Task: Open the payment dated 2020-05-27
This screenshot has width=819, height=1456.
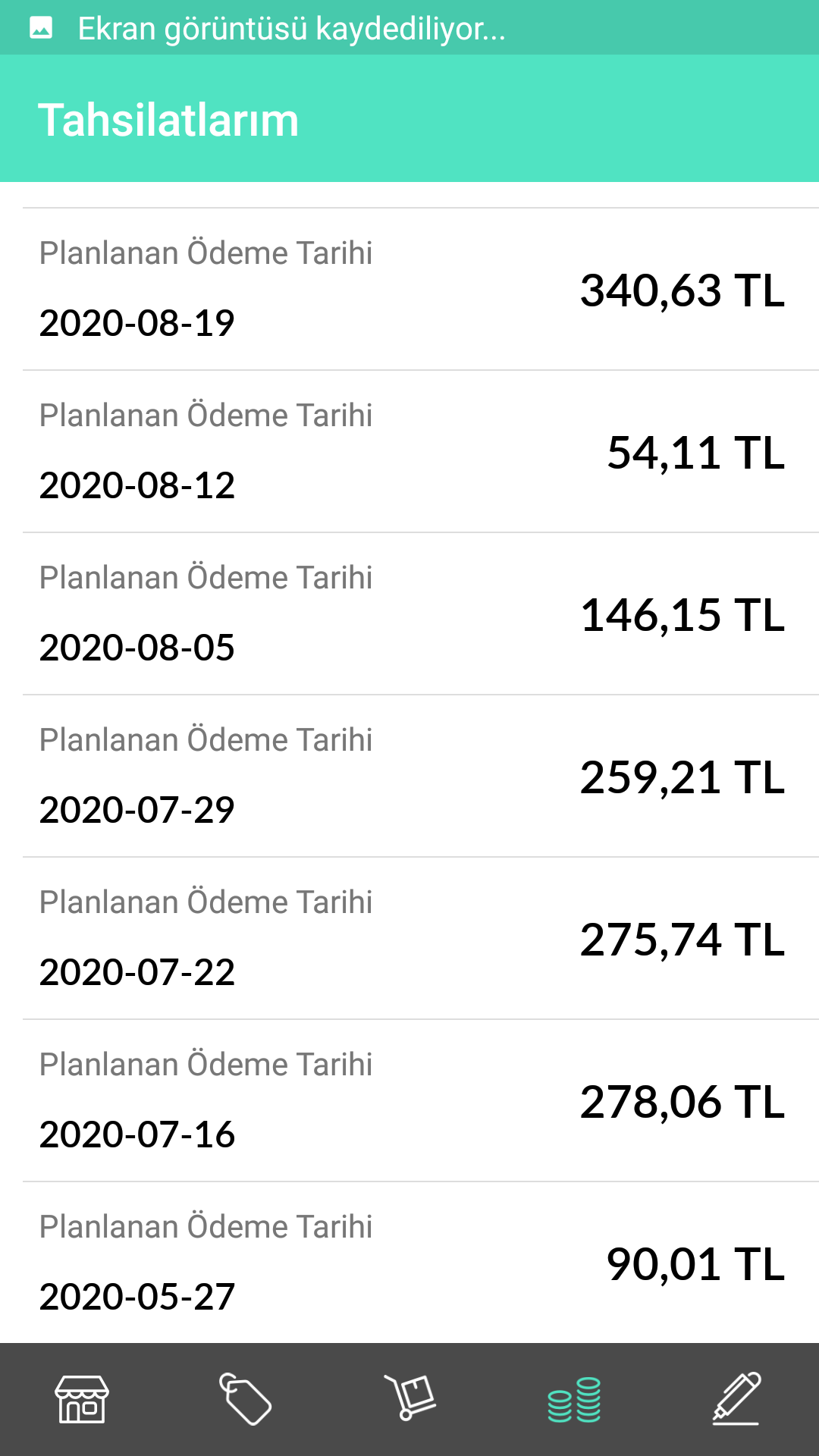Action: click(421, 1263)
